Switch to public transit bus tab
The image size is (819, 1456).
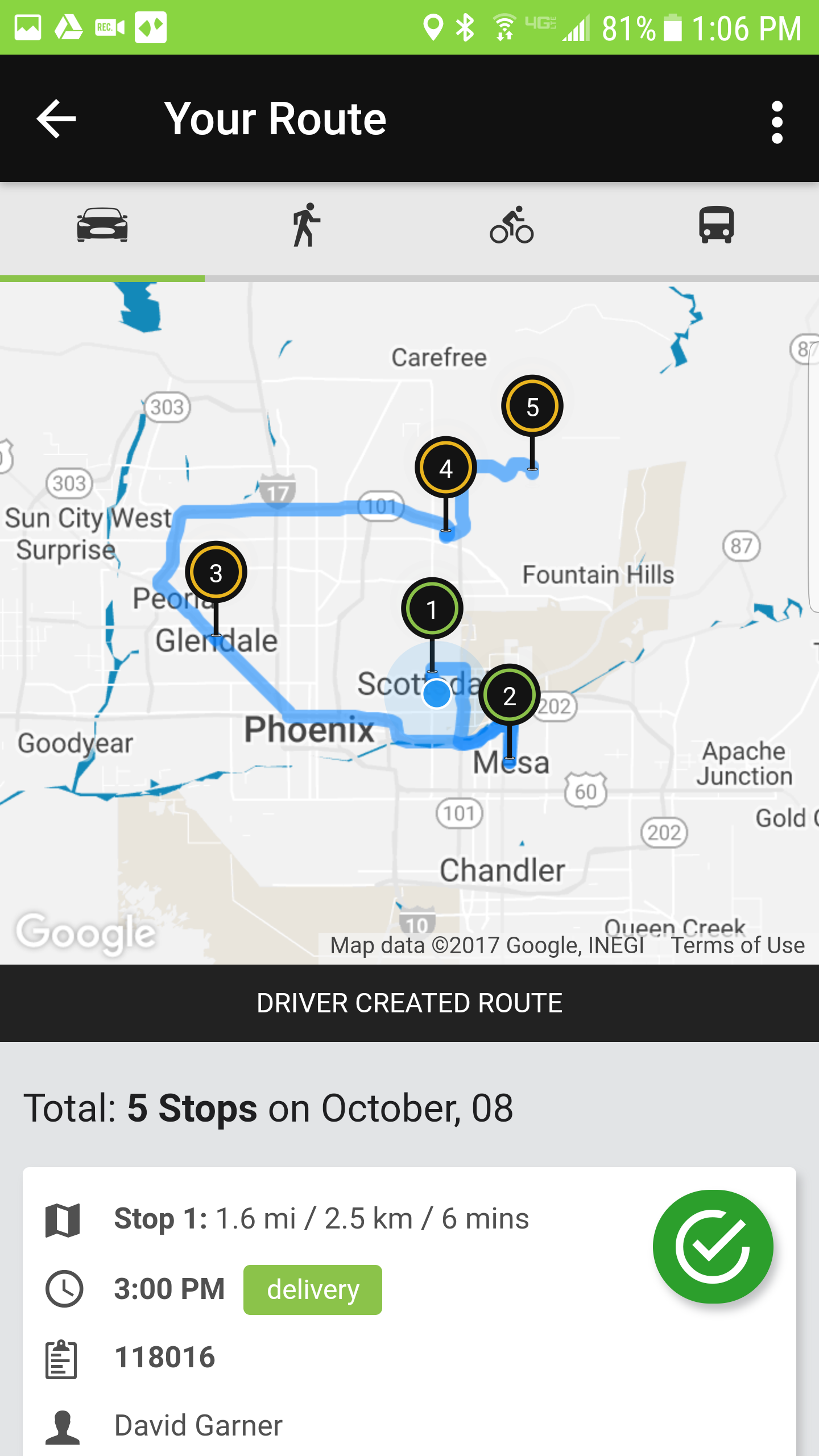717,226
